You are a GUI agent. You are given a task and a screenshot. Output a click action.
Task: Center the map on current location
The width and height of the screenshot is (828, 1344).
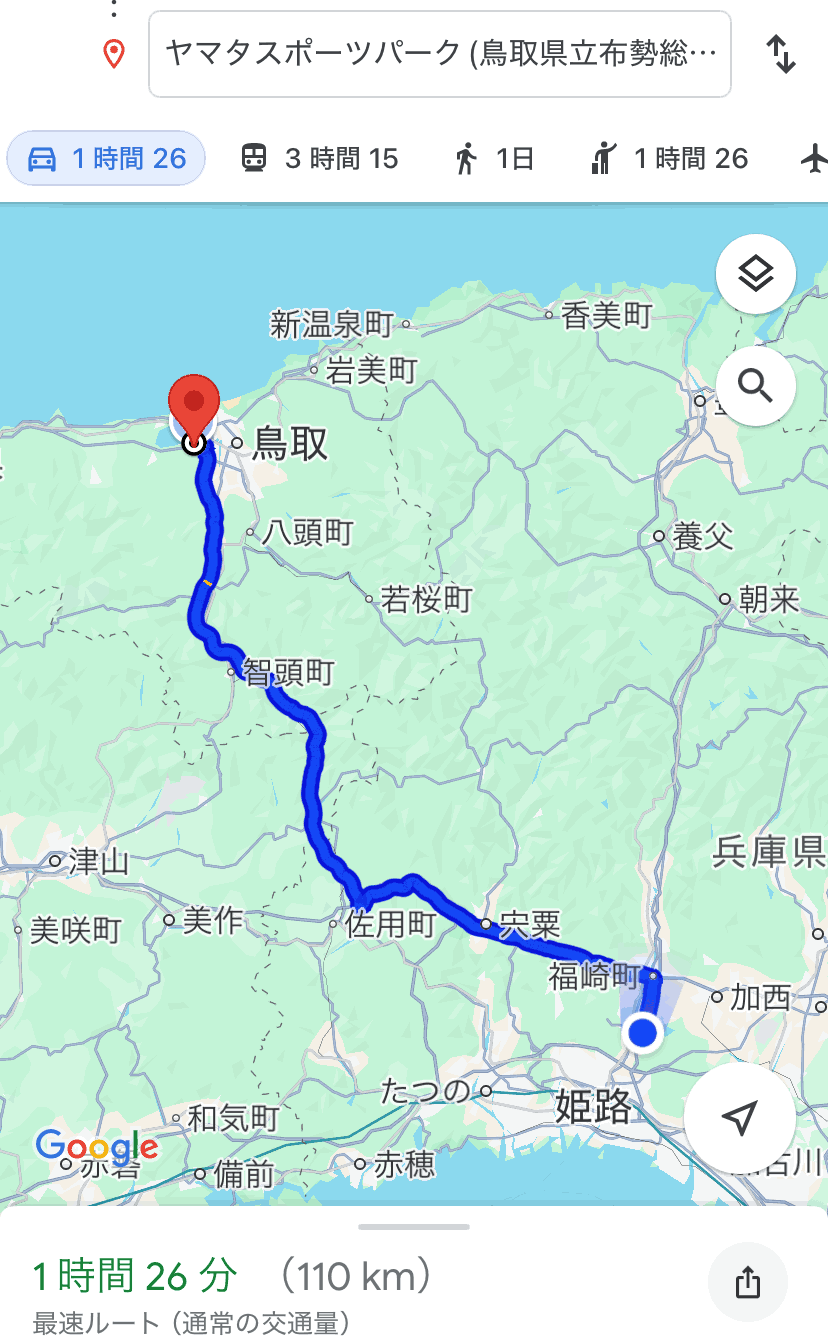tap(739, 1118)
